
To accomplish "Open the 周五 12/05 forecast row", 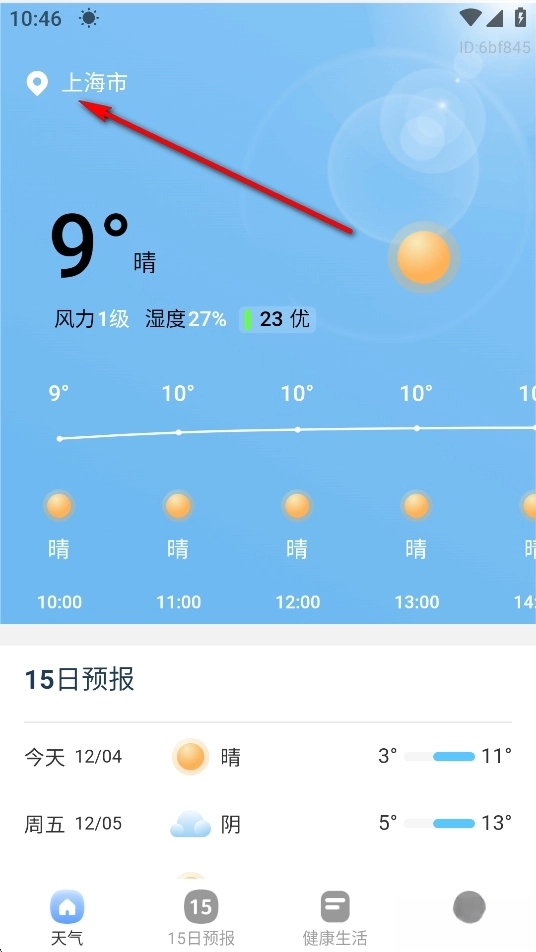I will [x=268, y=823].
